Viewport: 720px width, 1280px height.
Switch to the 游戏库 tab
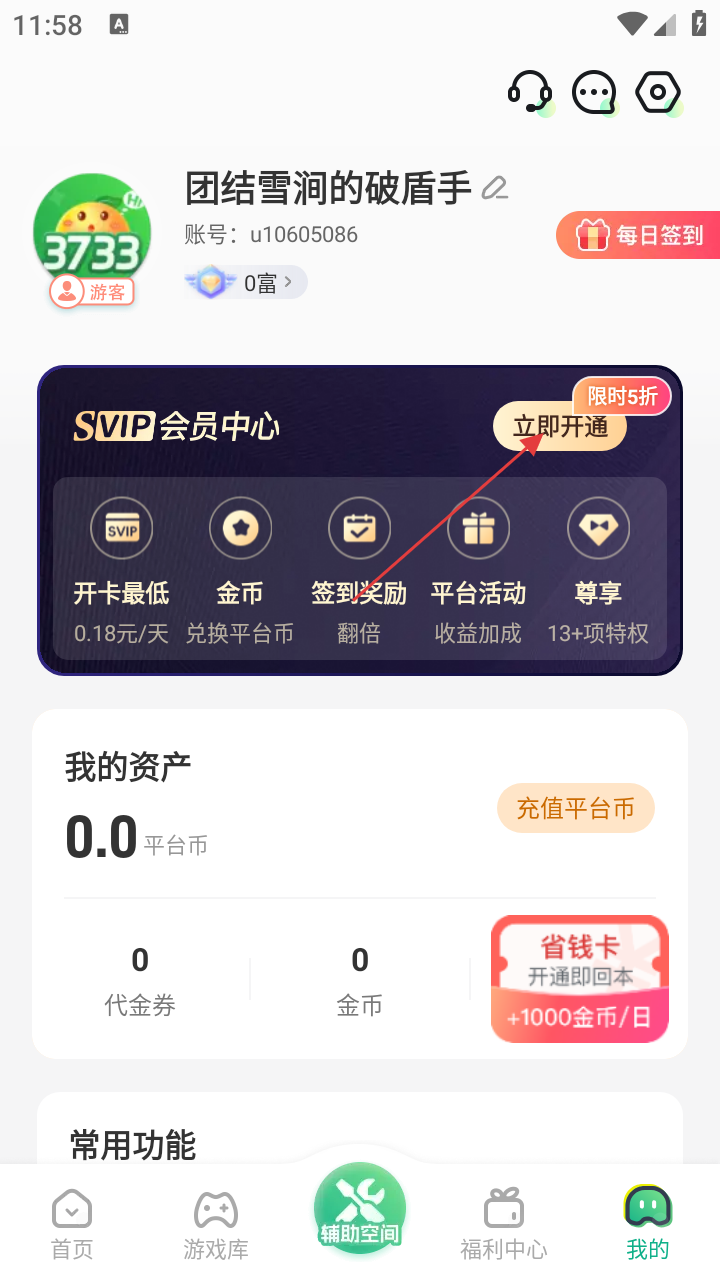(216, 1222)
